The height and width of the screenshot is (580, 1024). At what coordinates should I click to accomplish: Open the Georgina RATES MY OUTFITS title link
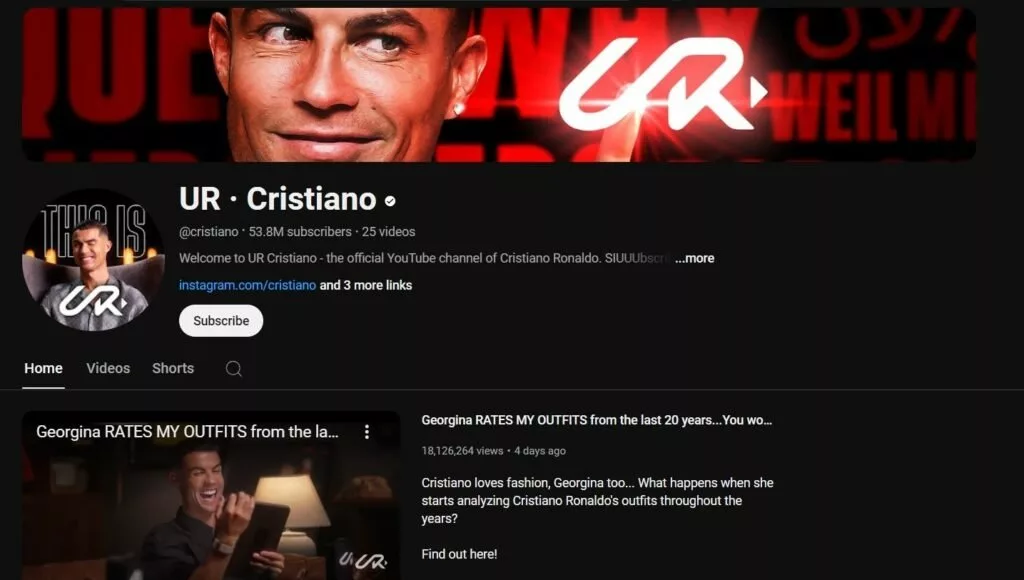pos(596,420)
